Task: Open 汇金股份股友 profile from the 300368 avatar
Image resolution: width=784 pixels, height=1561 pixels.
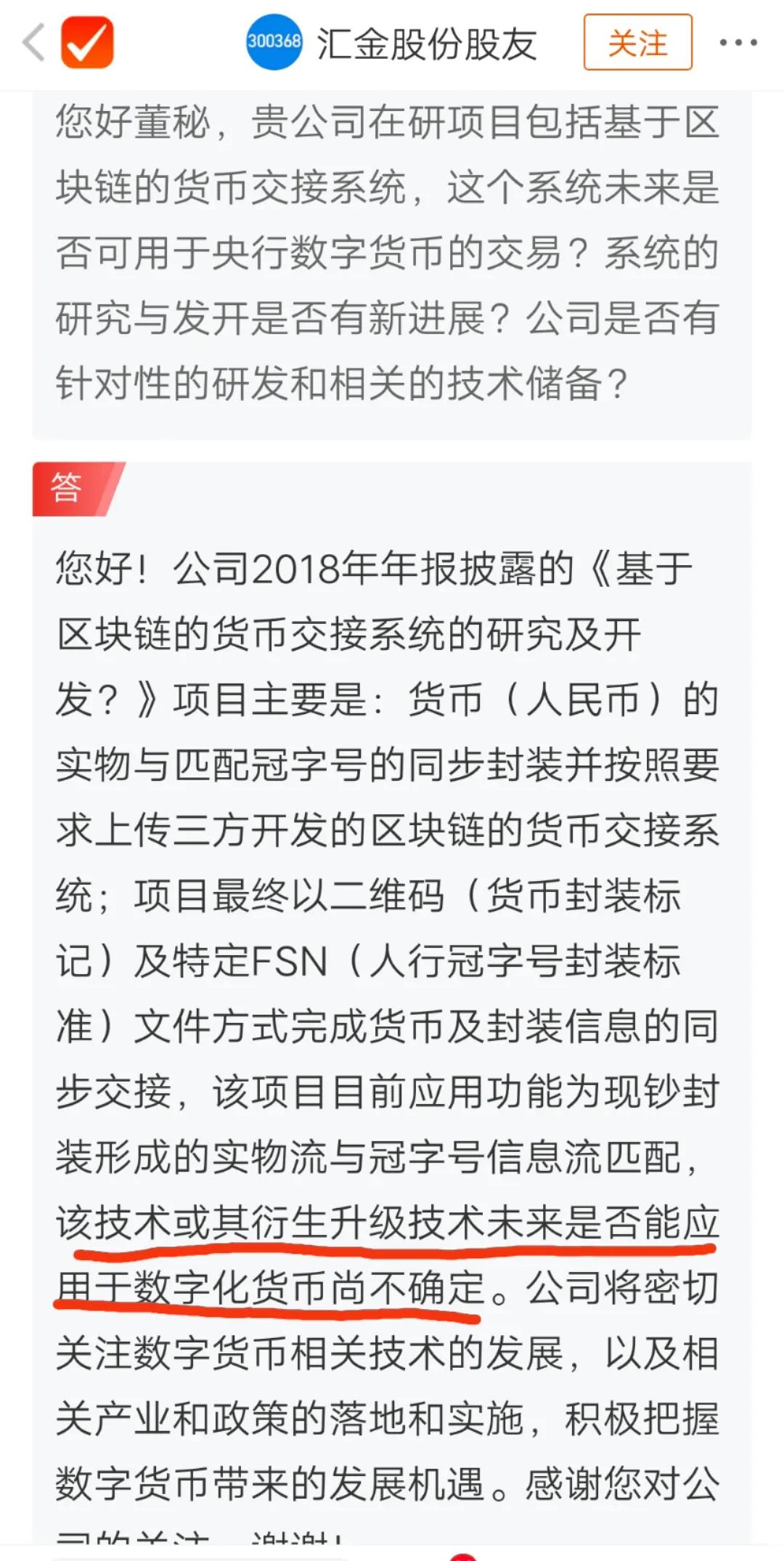Action: pos(274,42)
